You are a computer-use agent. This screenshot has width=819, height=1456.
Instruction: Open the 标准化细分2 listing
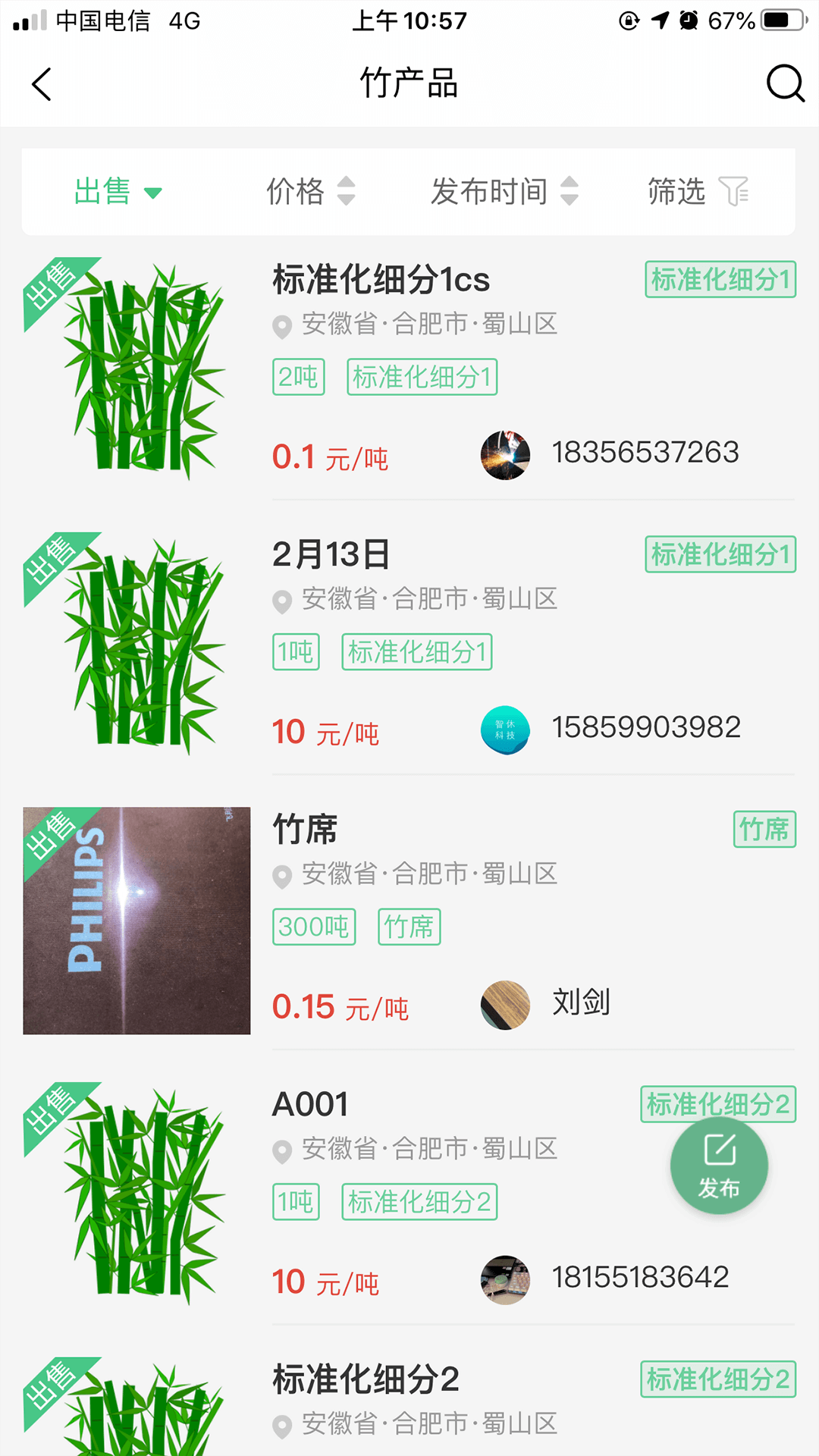[366, 1379]
